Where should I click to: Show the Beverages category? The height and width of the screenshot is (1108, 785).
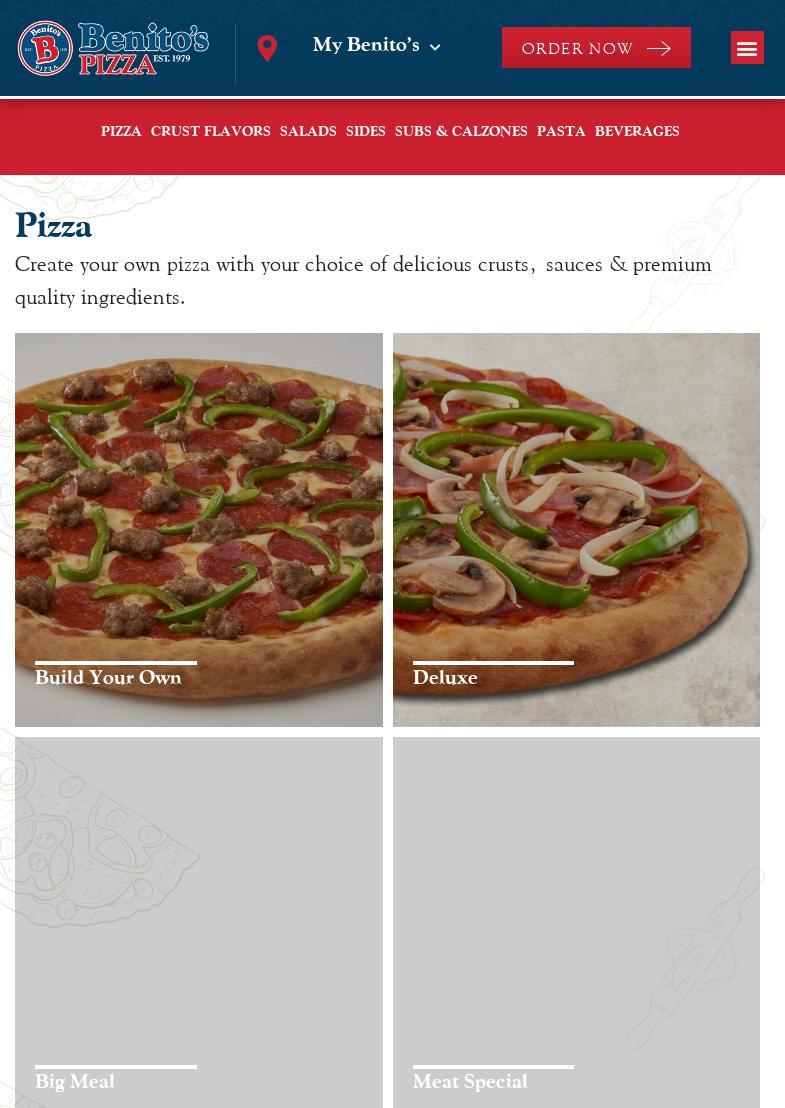tap(637, 132)
